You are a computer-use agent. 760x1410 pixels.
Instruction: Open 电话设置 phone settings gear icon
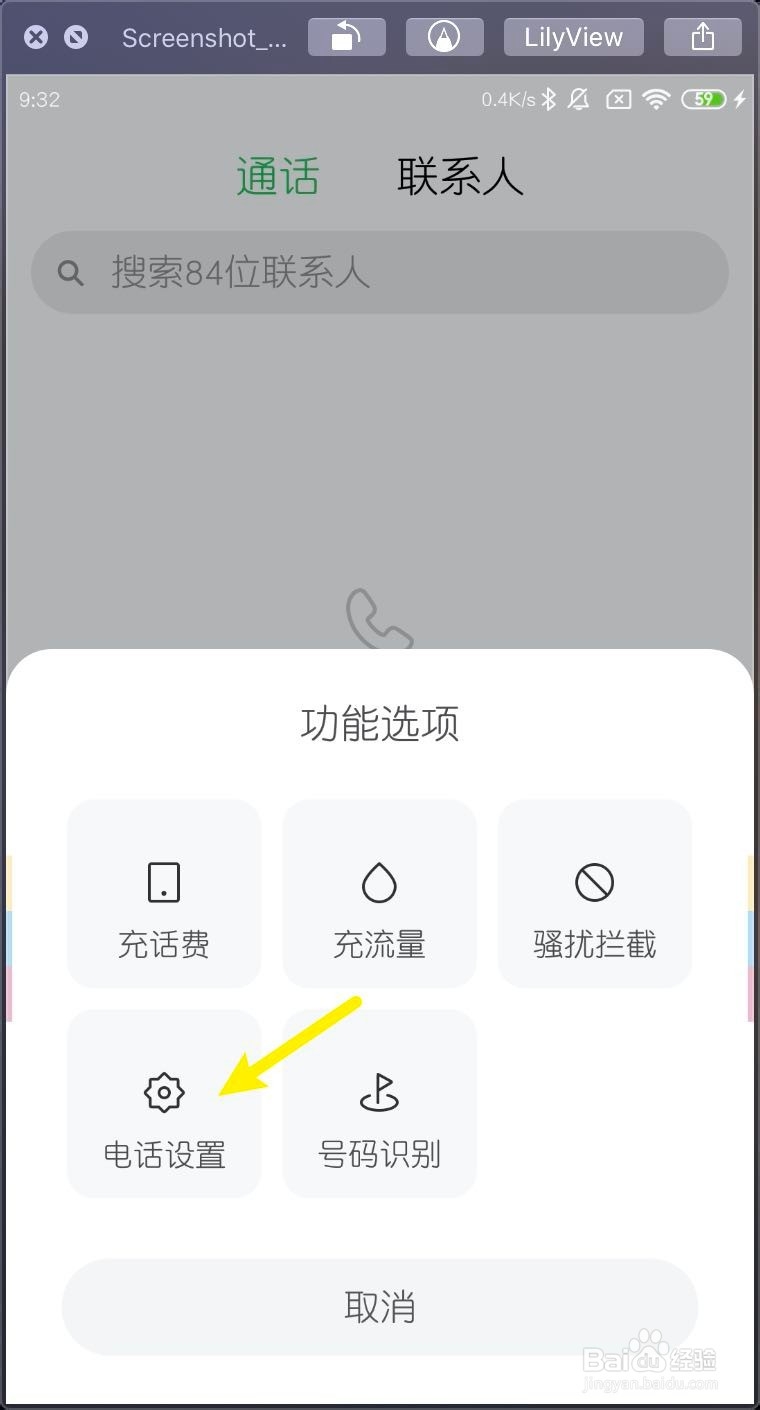point(163,1092)
